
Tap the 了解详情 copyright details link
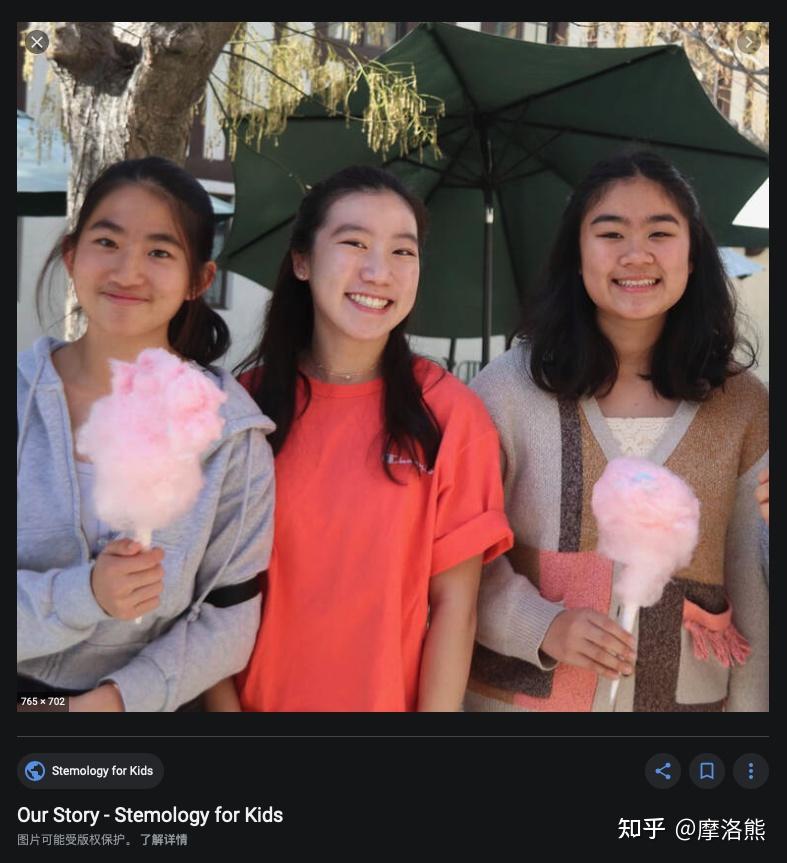(163, 840)
